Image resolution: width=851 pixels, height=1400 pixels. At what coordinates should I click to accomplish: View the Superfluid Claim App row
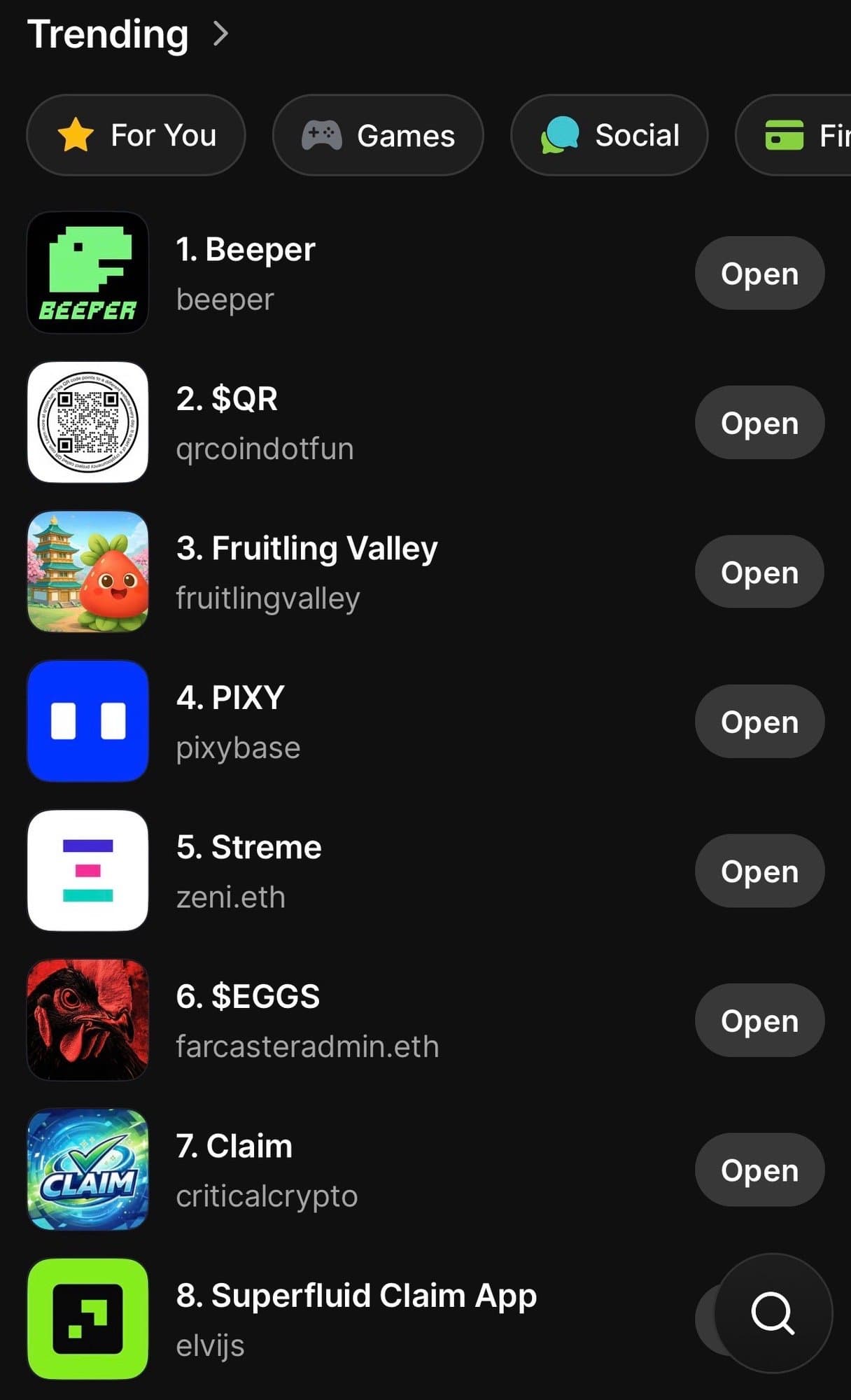click(x=356, y=1319)
